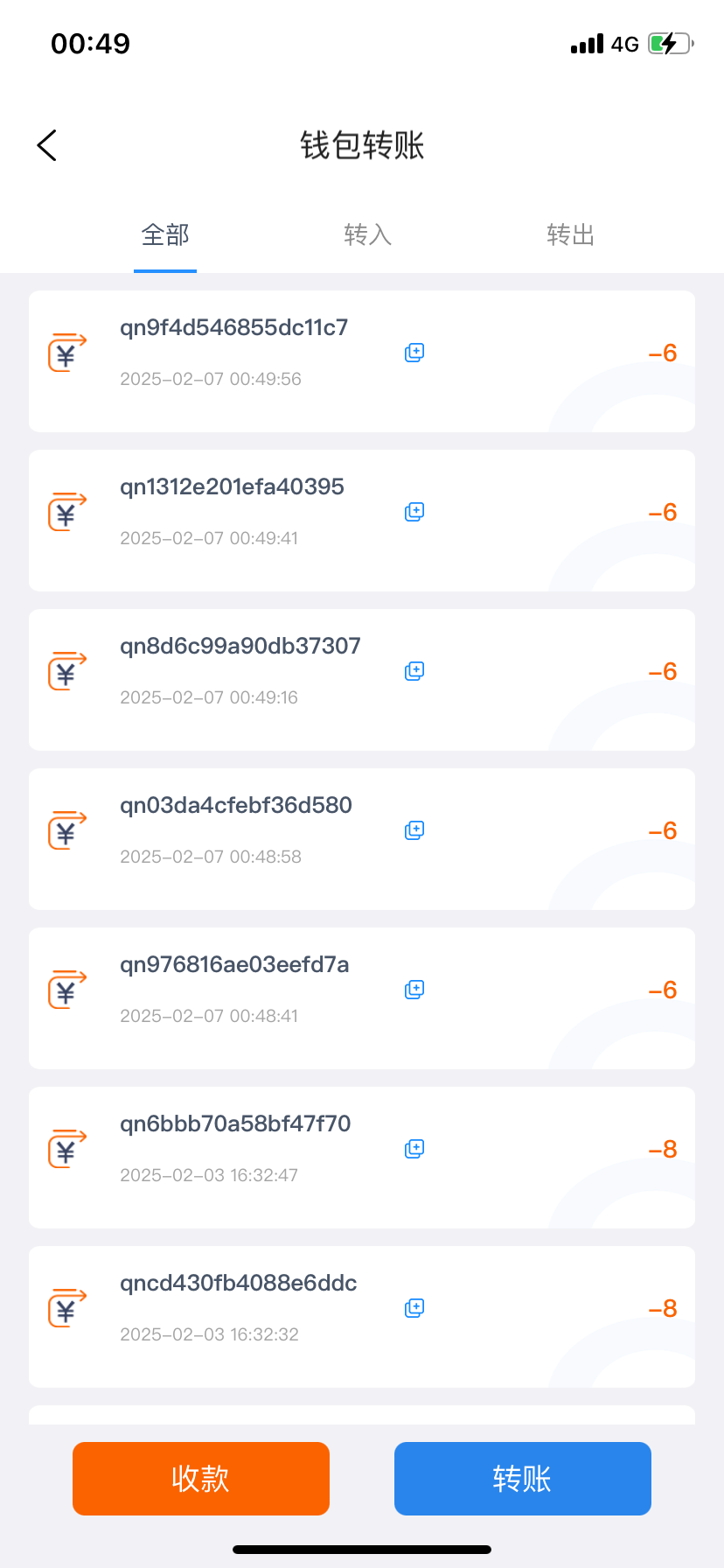Switch to the 转入 tab
This screenshot has width=724, height=1568.
coord(367,234)
